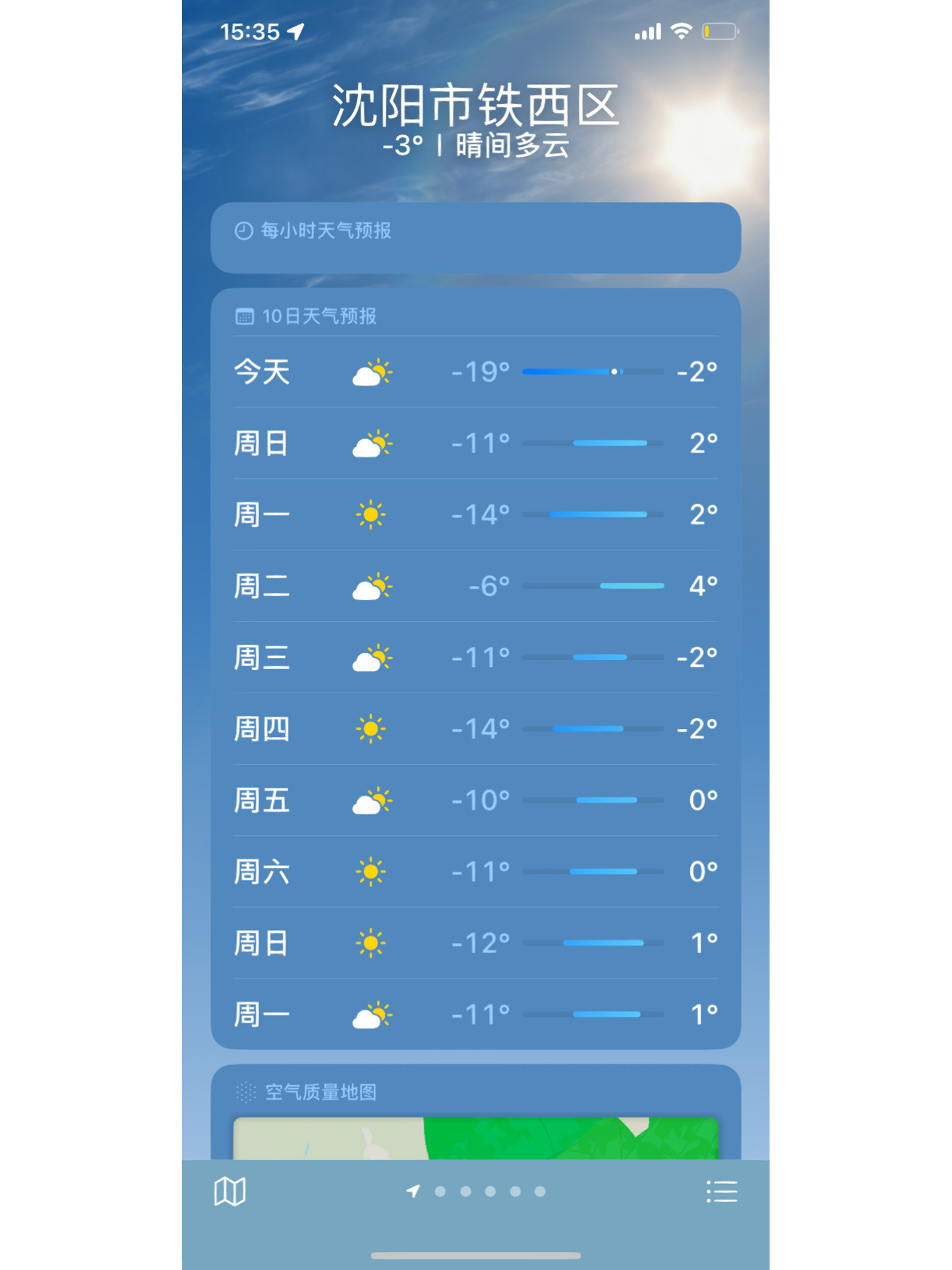
Task: Open the 周五 forecast row
Action: coord(475,800)
